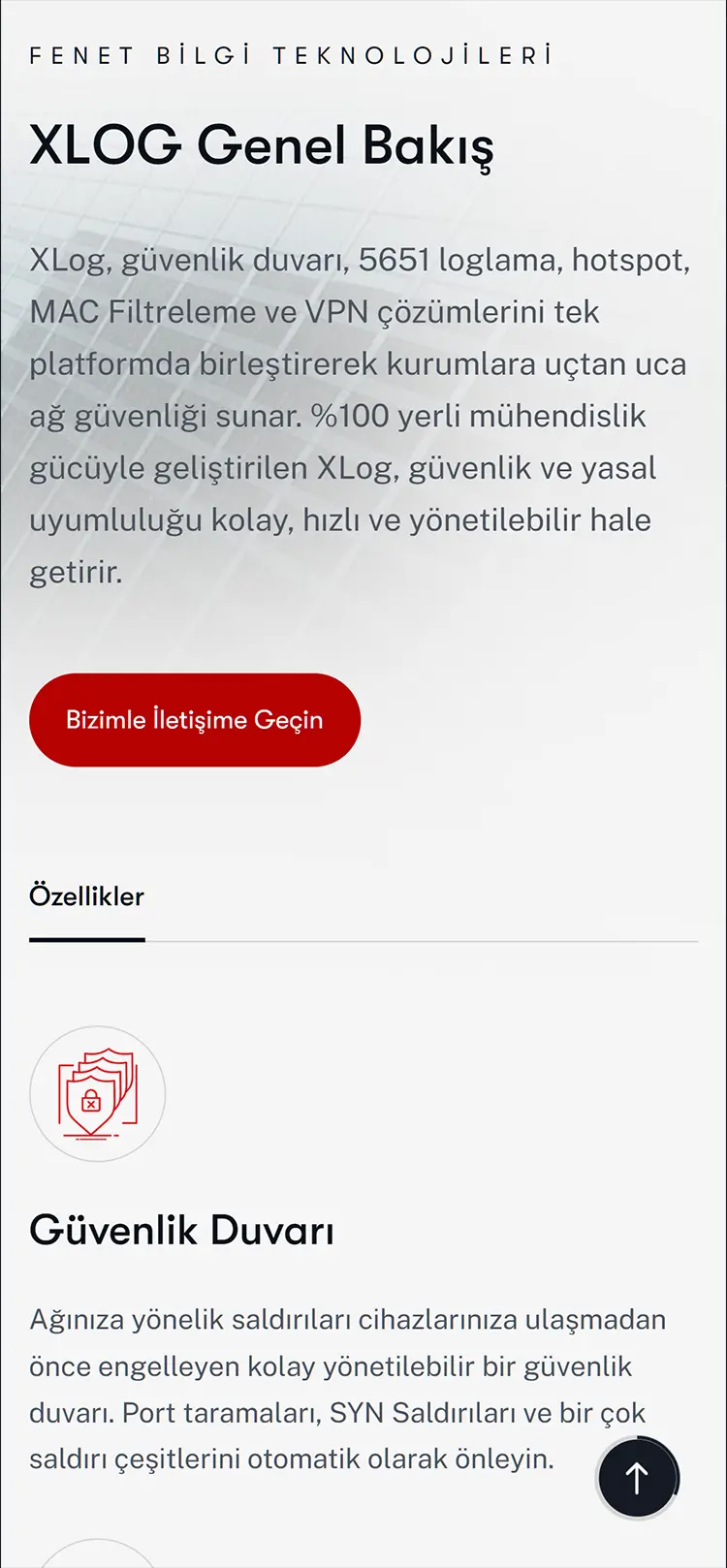Viewport: 727px width, 1568px height.
Task: Jump back to top with arrow button
Action: point(637,1478)
